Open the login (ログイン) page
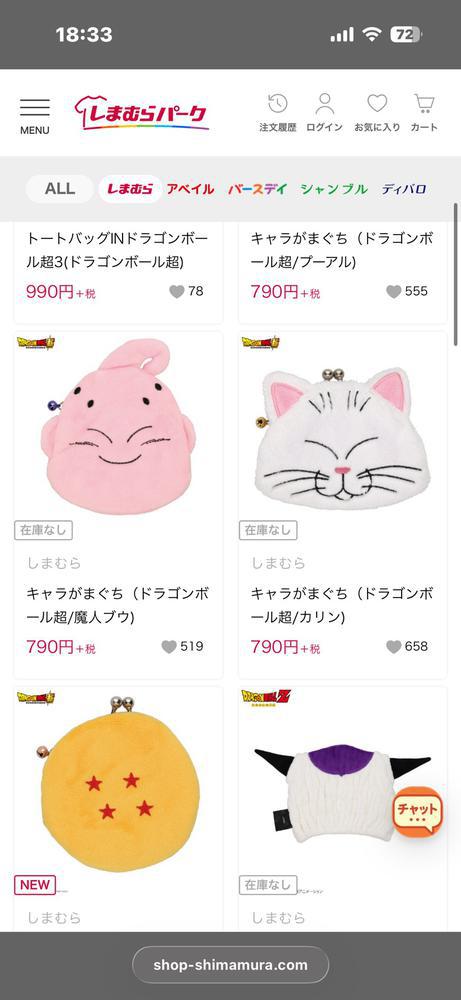This screenshot has width=461, height=1000. tap(325, 113)
